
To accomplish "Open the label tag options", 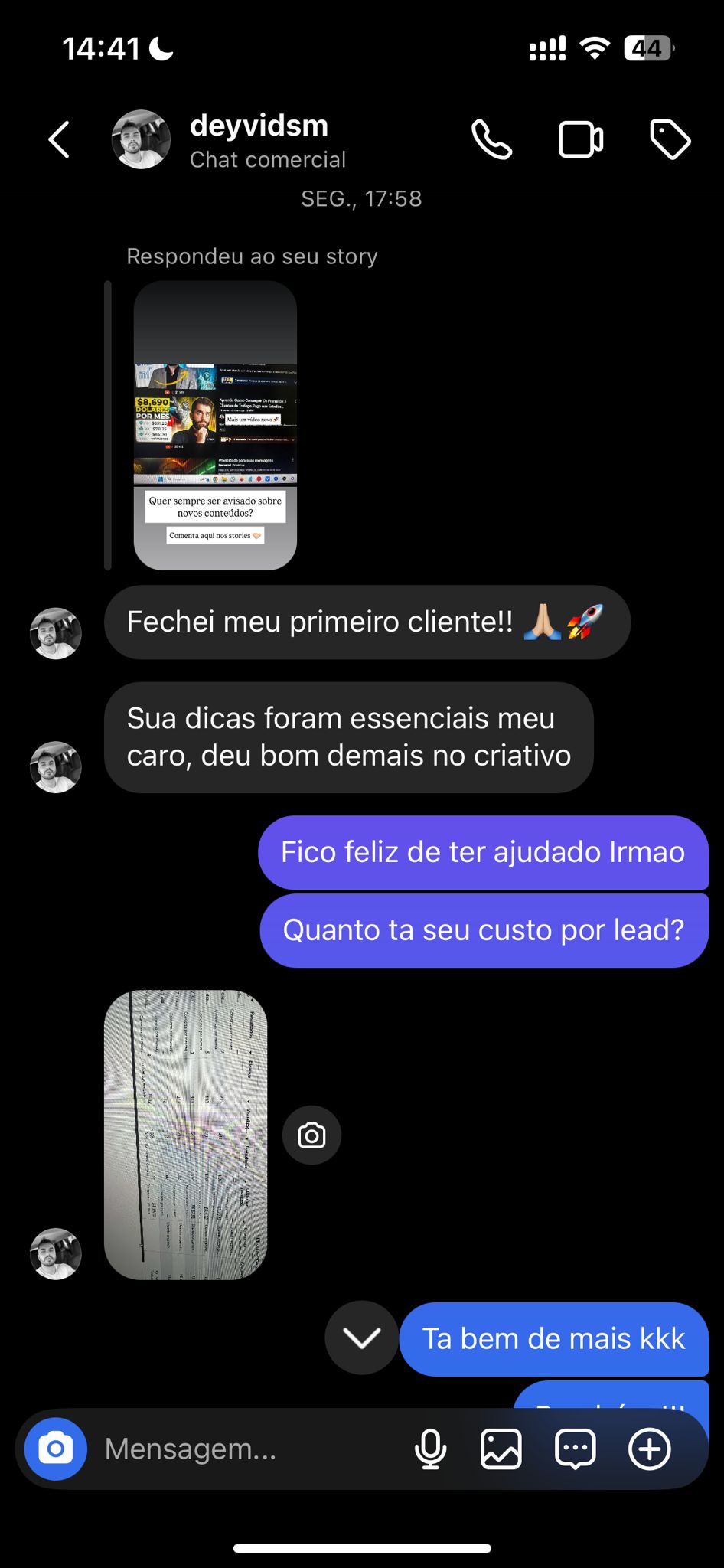I will tap(670, 140).
